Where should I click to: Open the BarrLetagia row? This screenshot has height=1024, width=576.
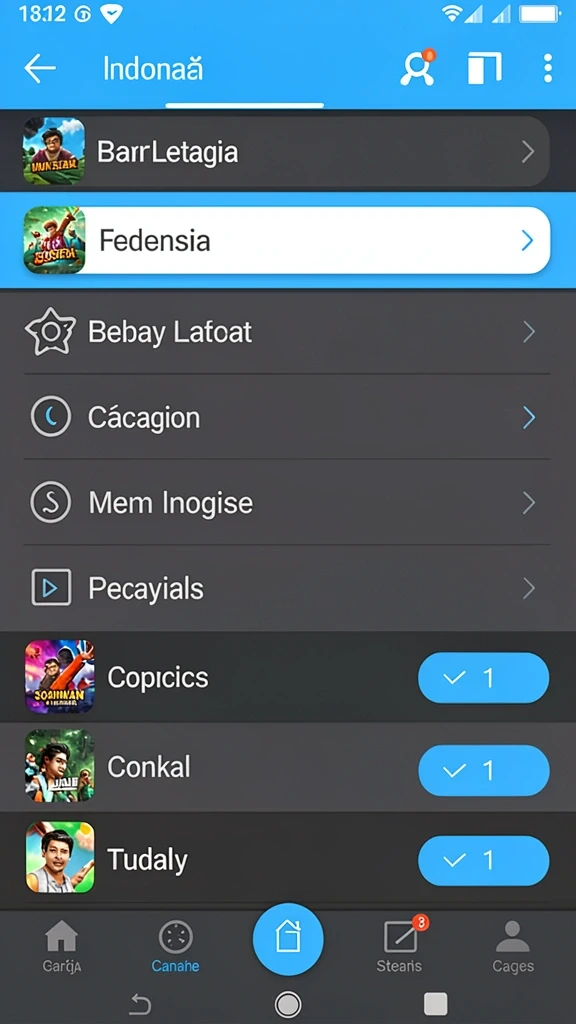pyautogui.click(x=286, y=152)
